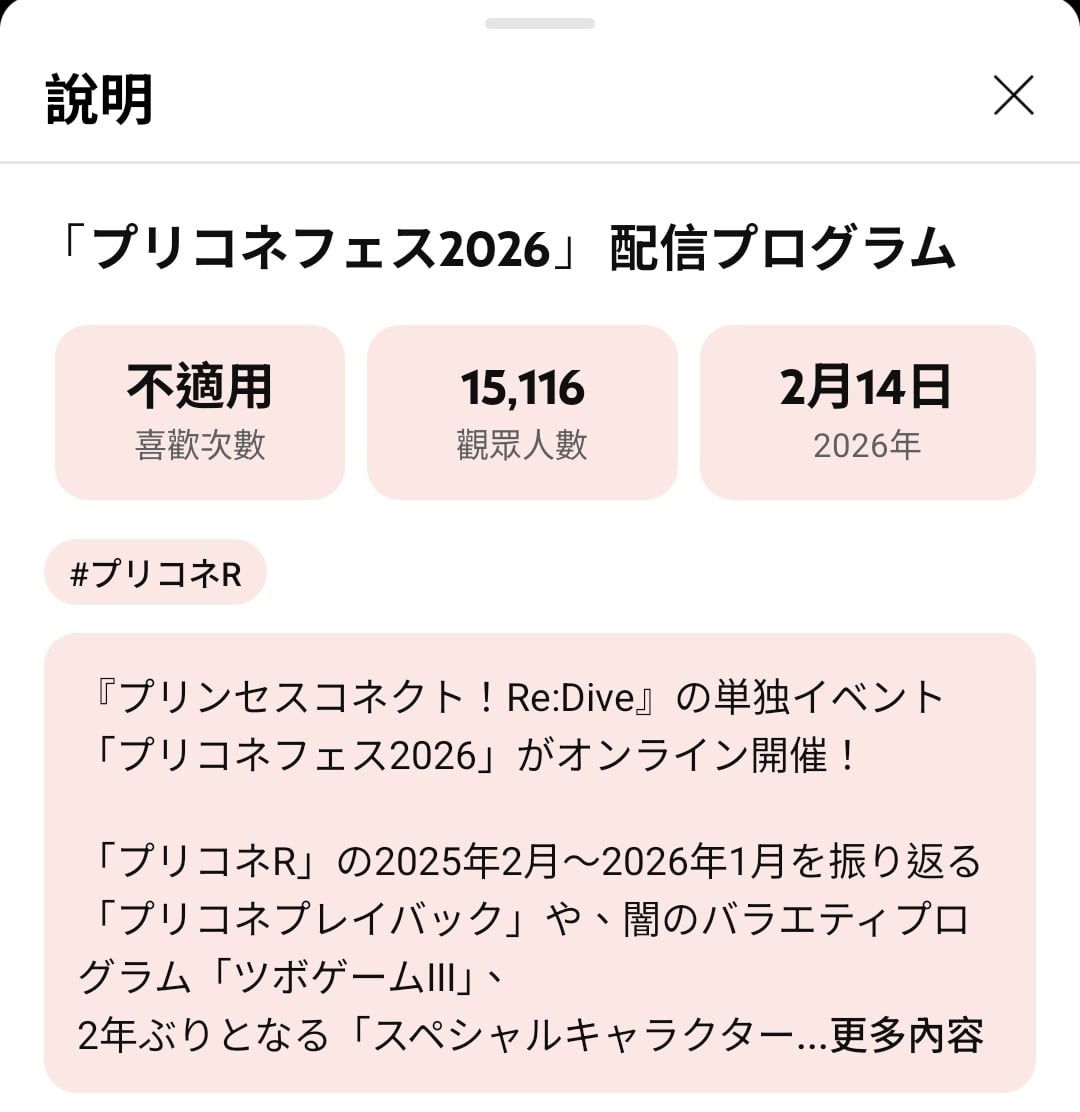This screenshot has width=1080, height=1112.
Task: Close the 說明 description panel
Action: (1013, 96)
